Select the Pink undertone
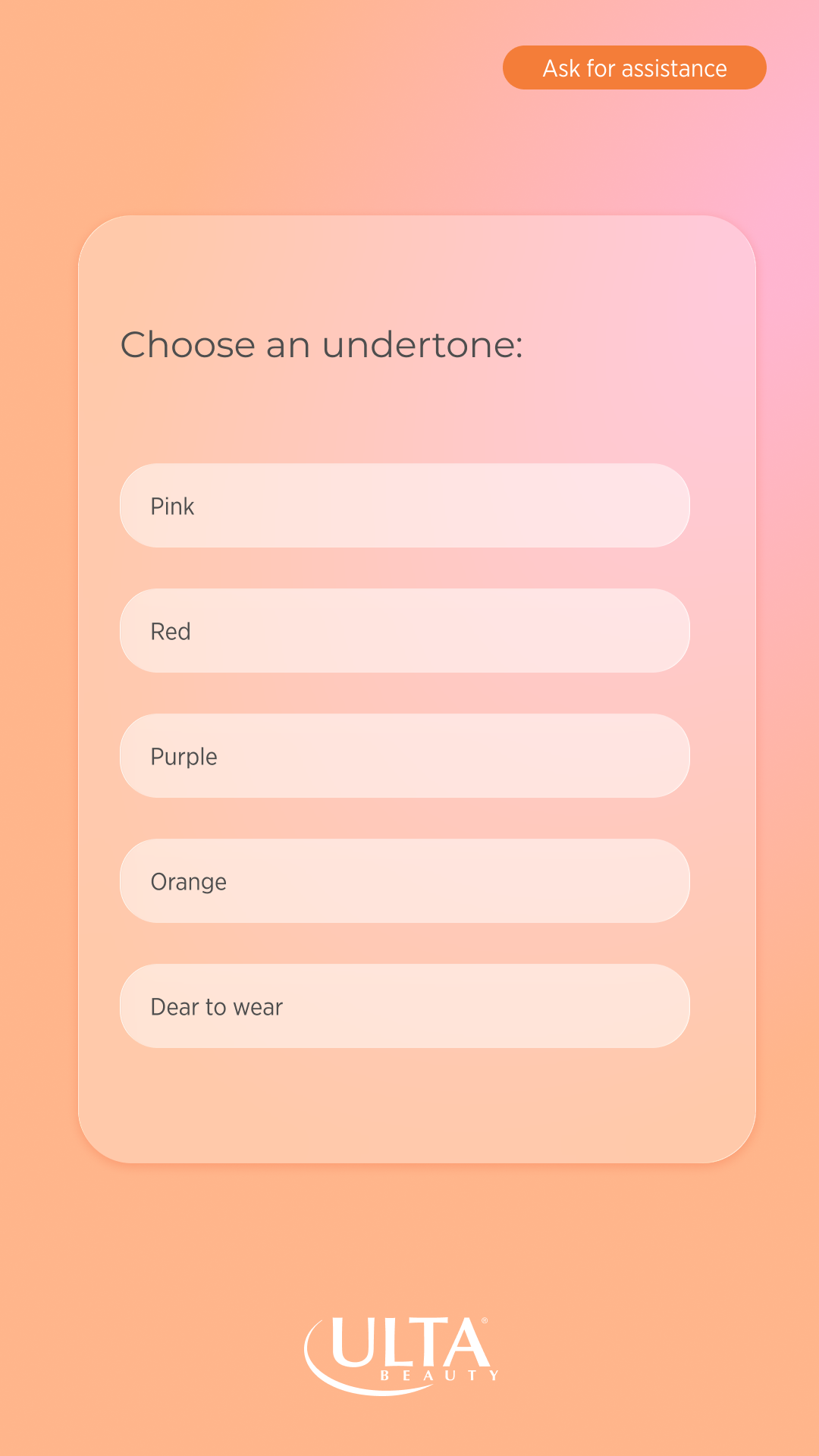The image size is (819, 1456). (404, 506)
